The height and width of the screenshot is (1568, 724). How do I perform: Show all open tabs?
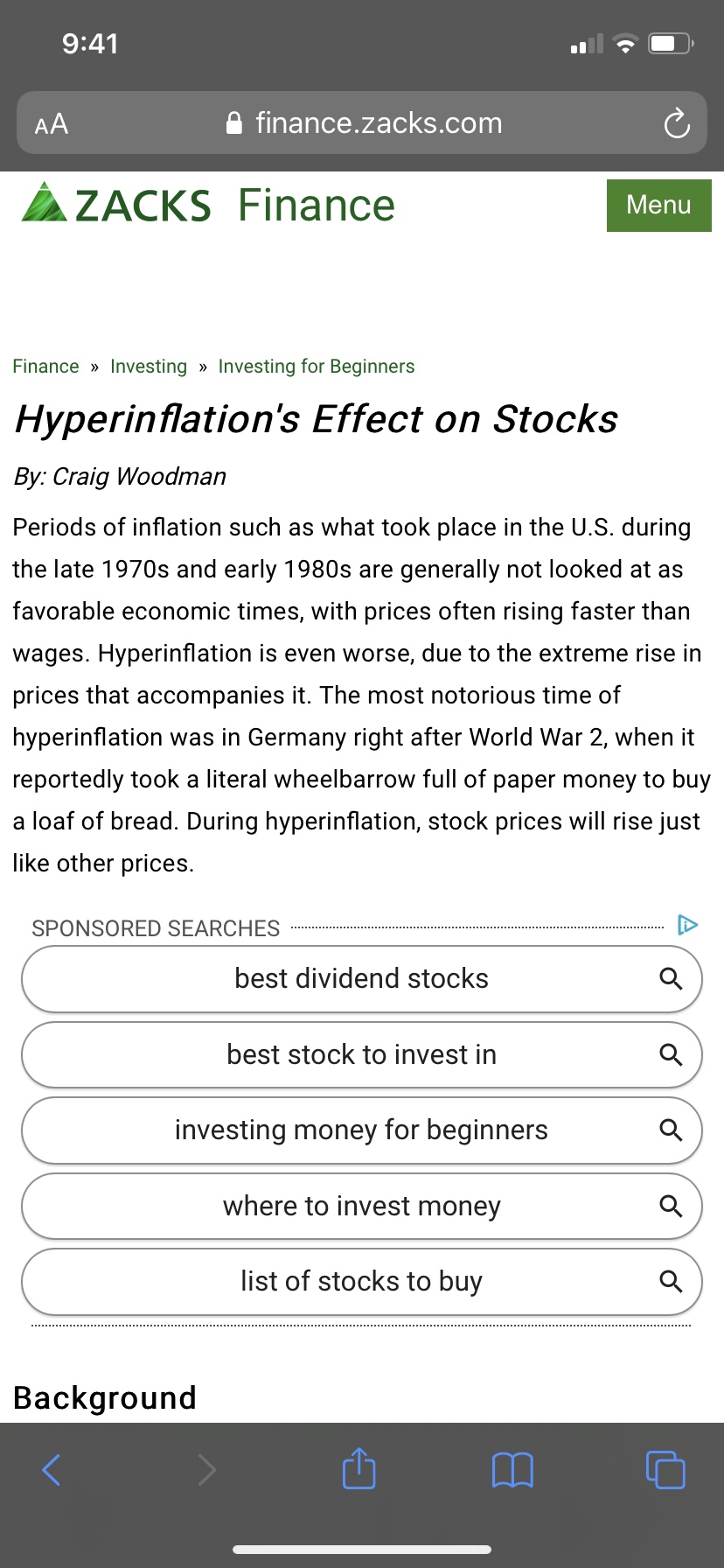[665, 1470]
